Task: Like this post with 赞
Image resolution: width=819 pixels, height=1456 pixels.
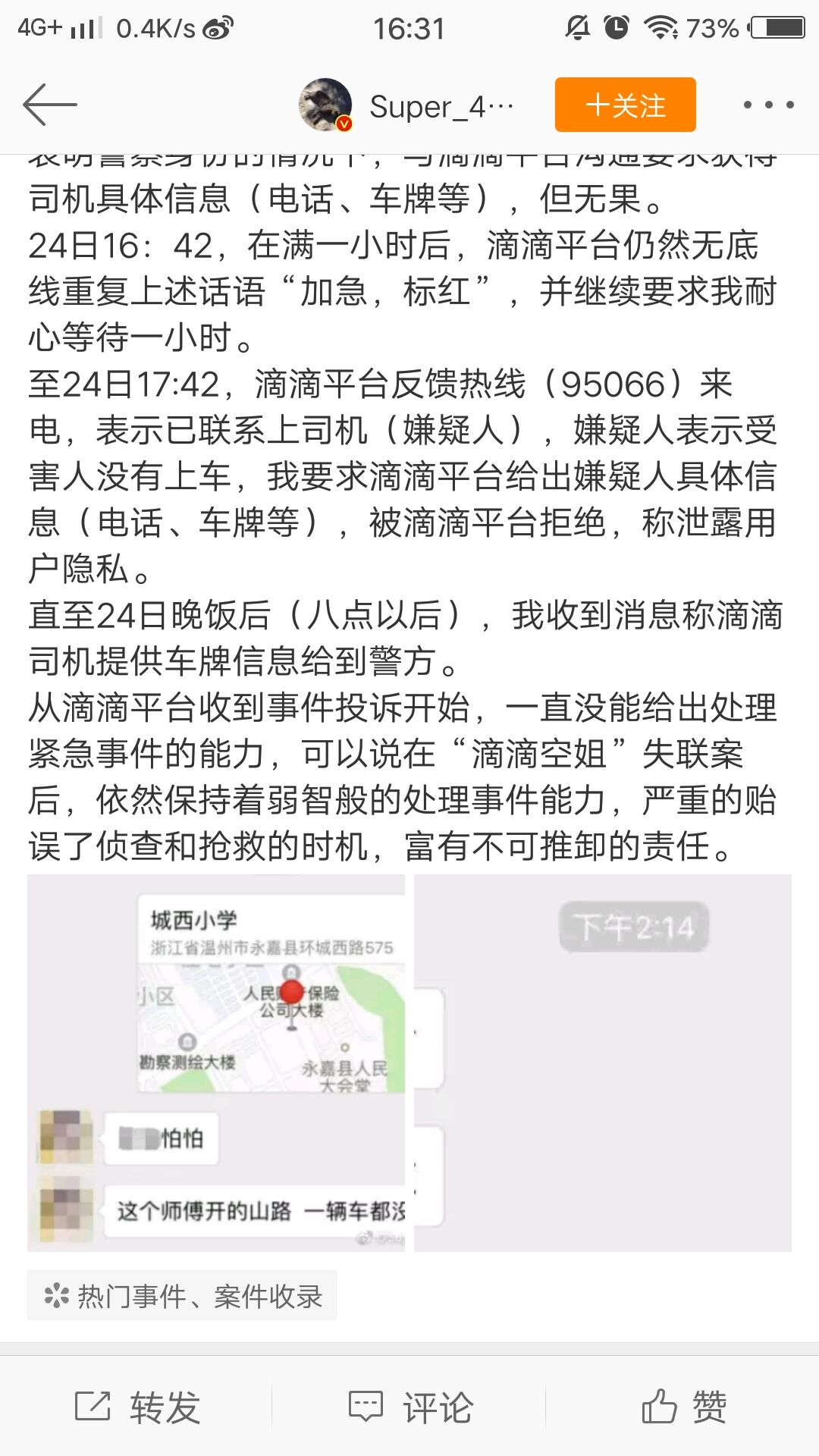Action: 682,1407
